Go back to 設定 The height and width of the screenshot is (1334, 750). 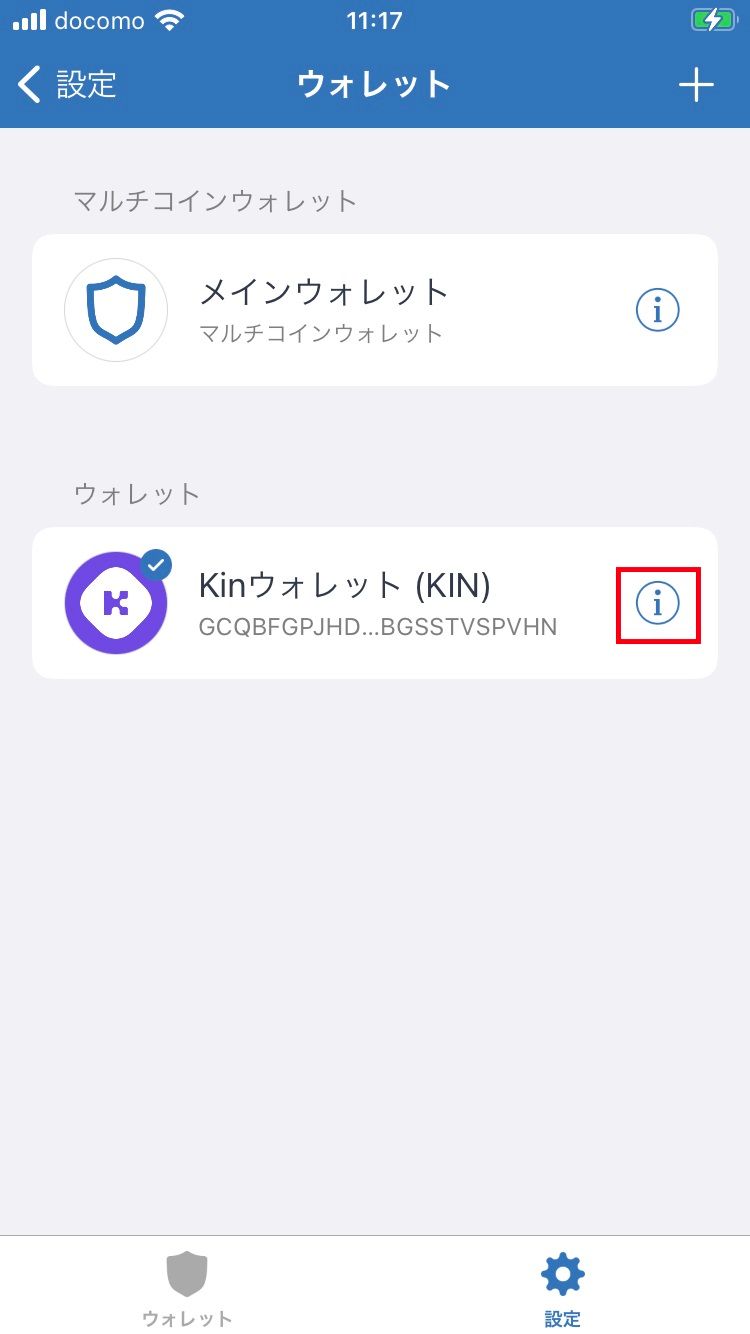(x=68, y=85)
